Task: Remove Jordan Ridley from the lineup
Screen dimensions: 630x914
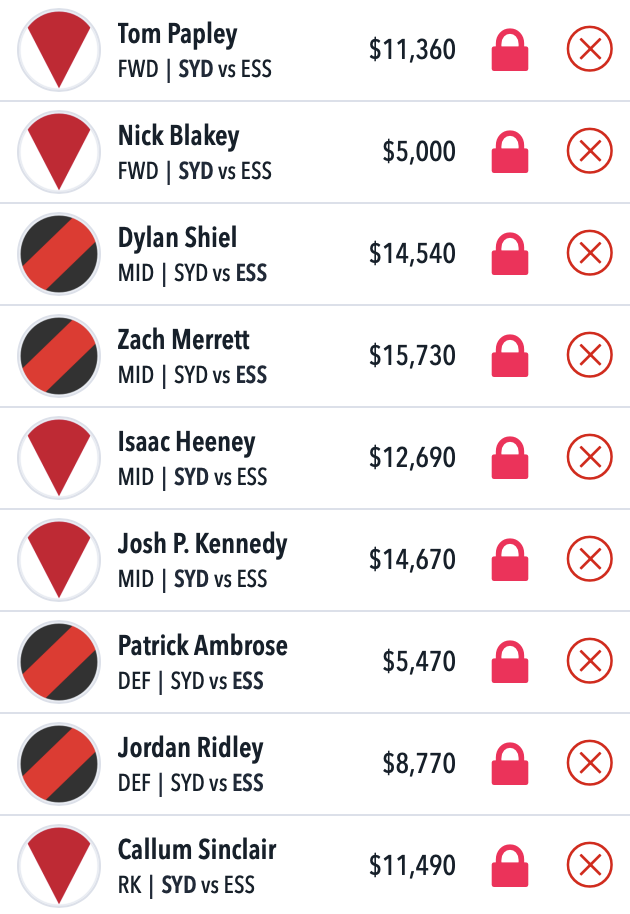Action: coord(589,764)
